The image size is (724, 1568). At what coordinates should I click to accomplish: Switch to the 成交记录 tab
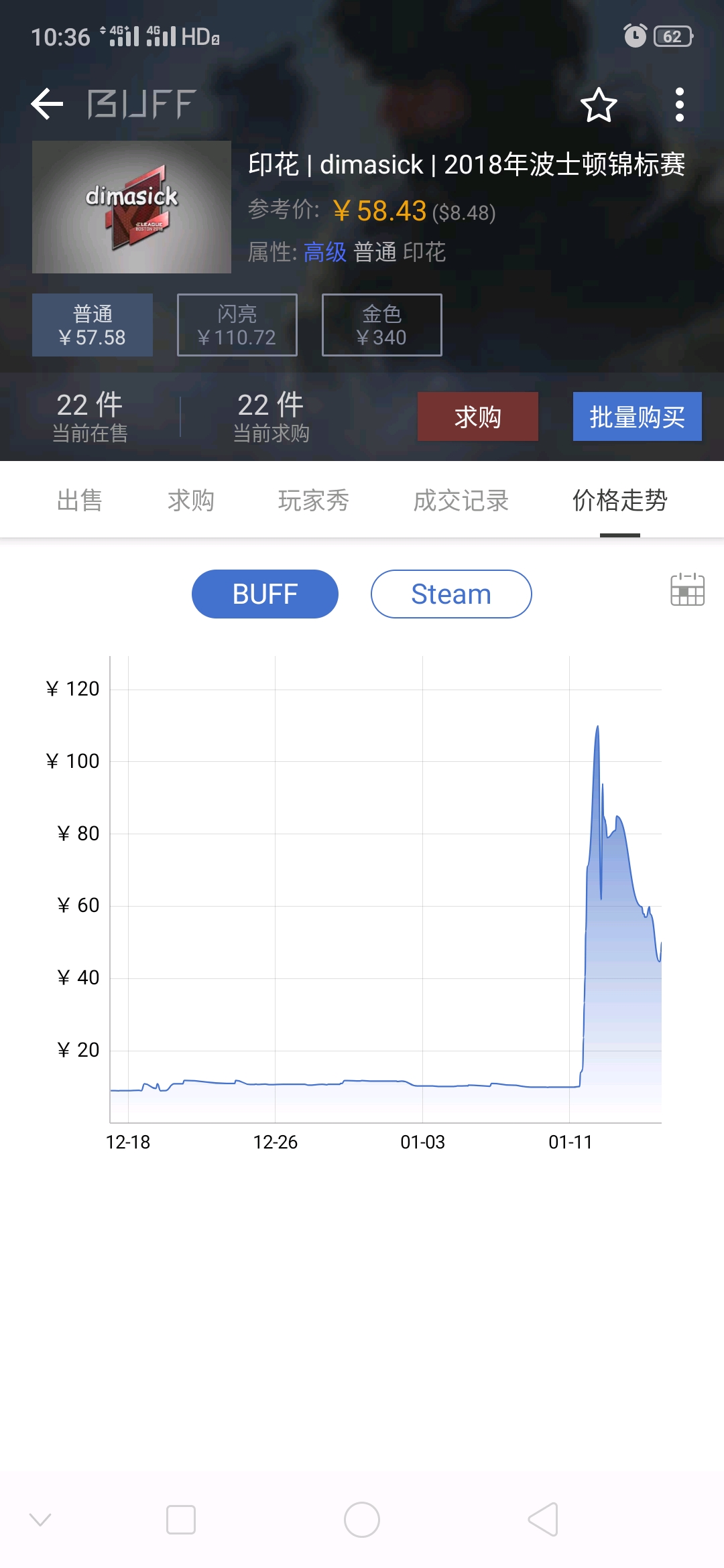coord(460,501)
